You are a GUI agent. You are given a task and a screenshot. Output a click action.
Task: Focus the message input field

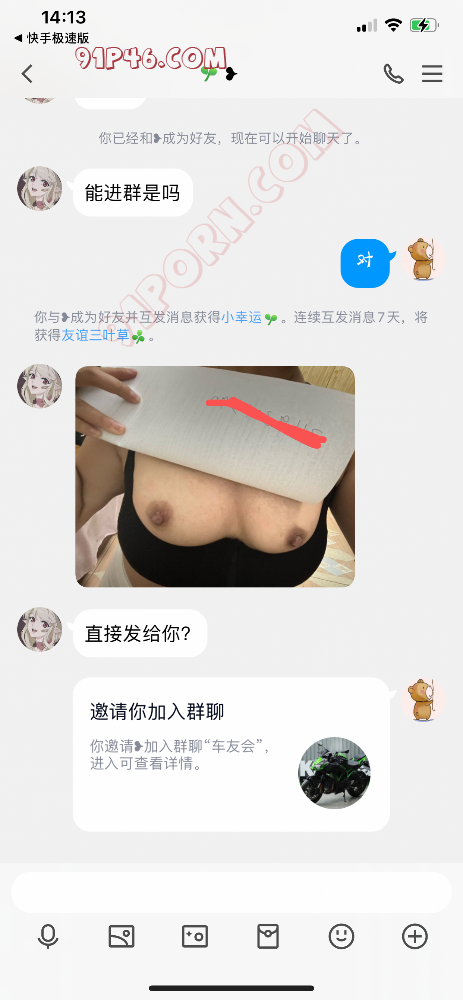[231, 892]
